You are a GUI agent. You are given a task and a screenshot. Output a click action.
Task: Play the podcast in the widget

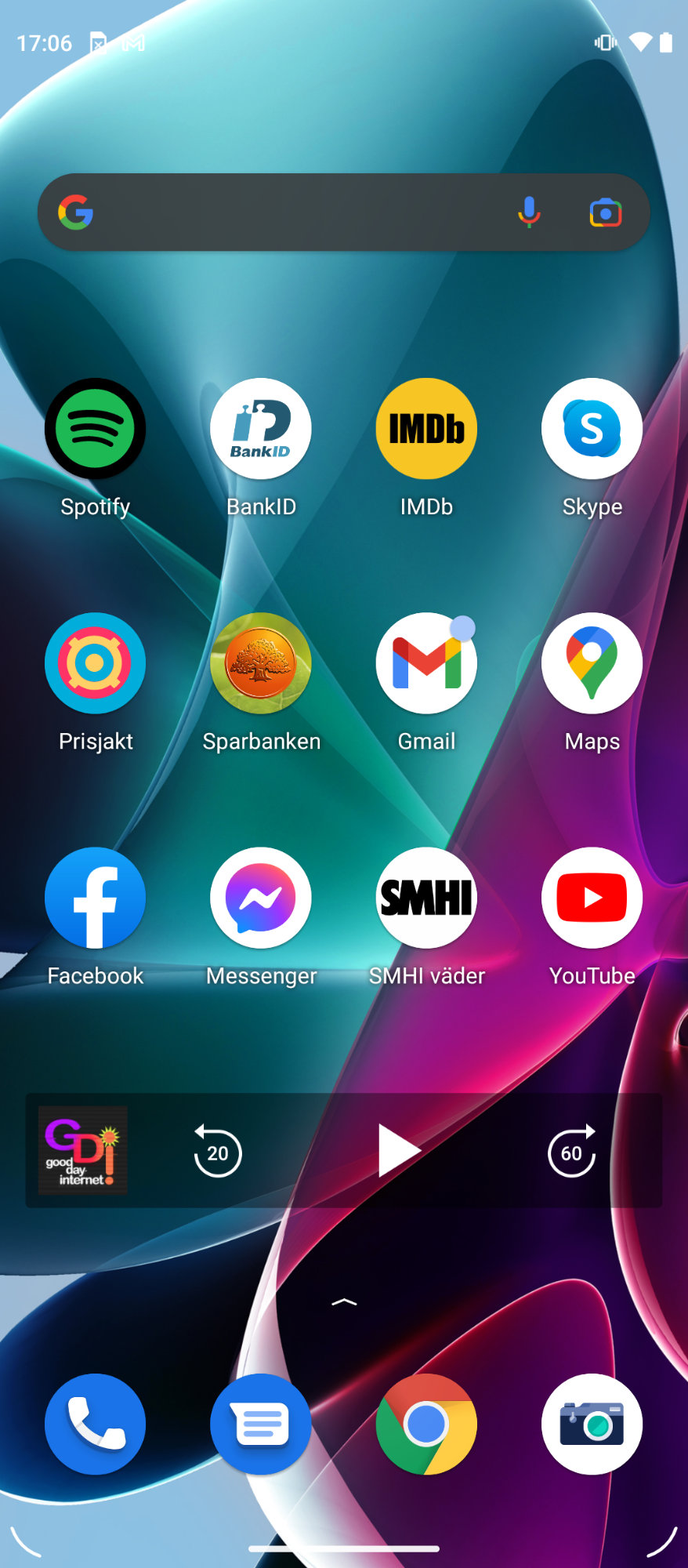[x=398, y=1151]
